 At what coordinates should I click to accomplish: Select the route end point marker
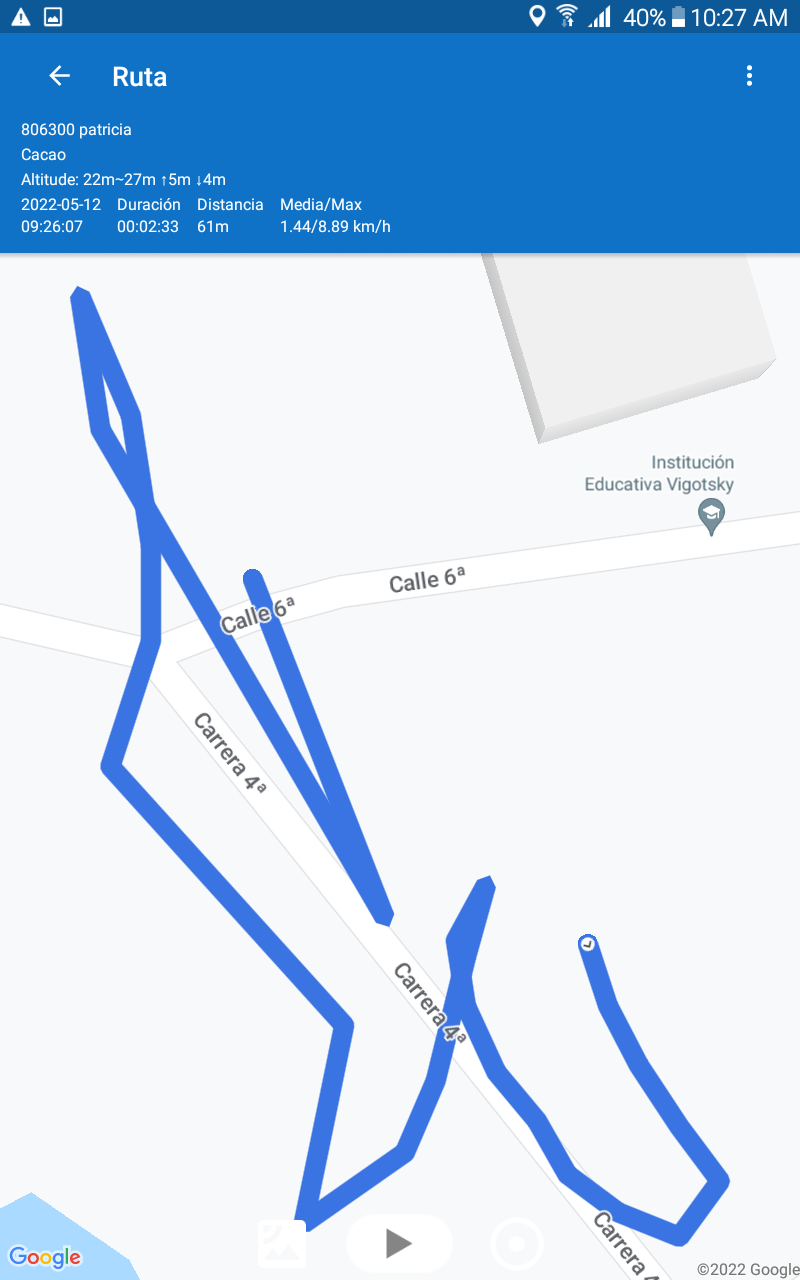588,943
